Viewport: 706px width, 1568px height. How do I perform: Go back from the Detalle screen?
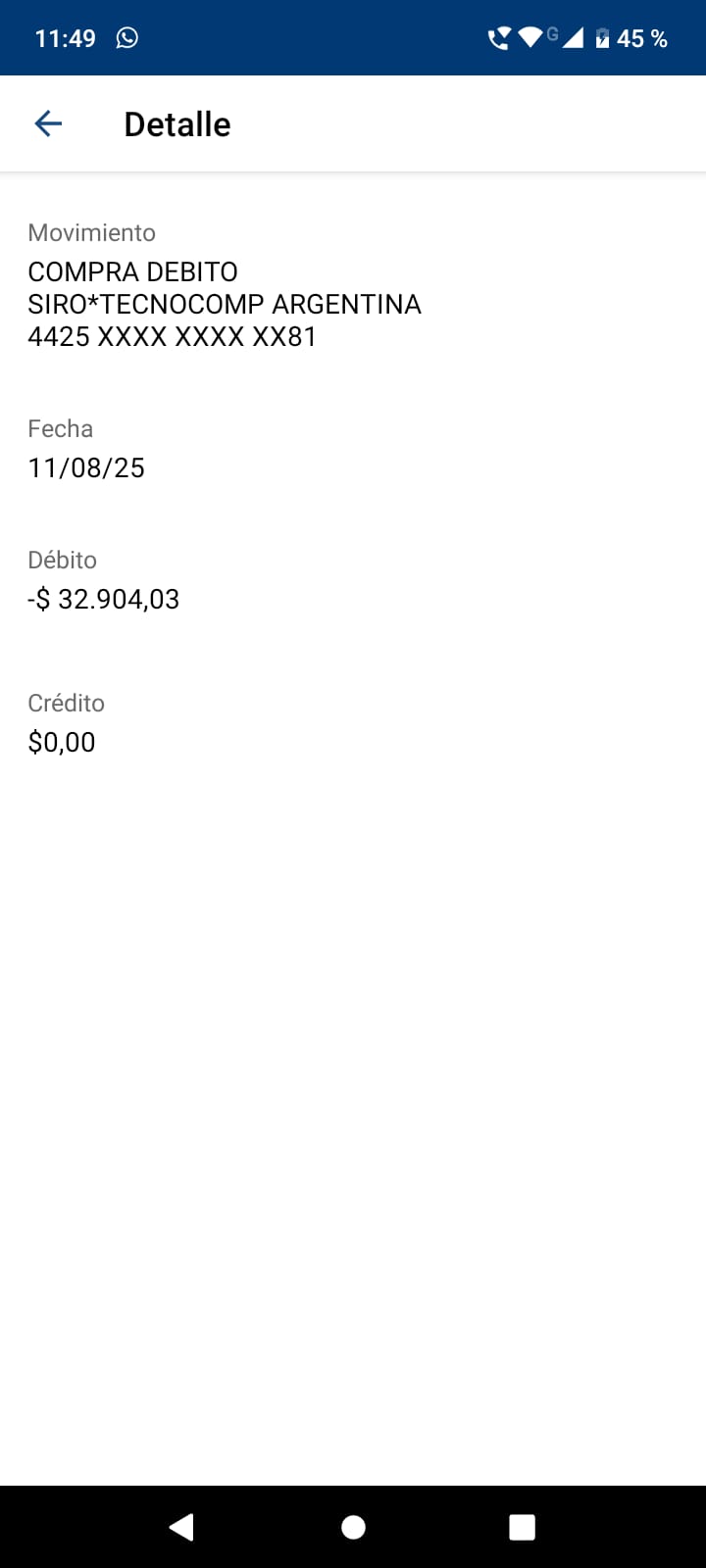48,123
